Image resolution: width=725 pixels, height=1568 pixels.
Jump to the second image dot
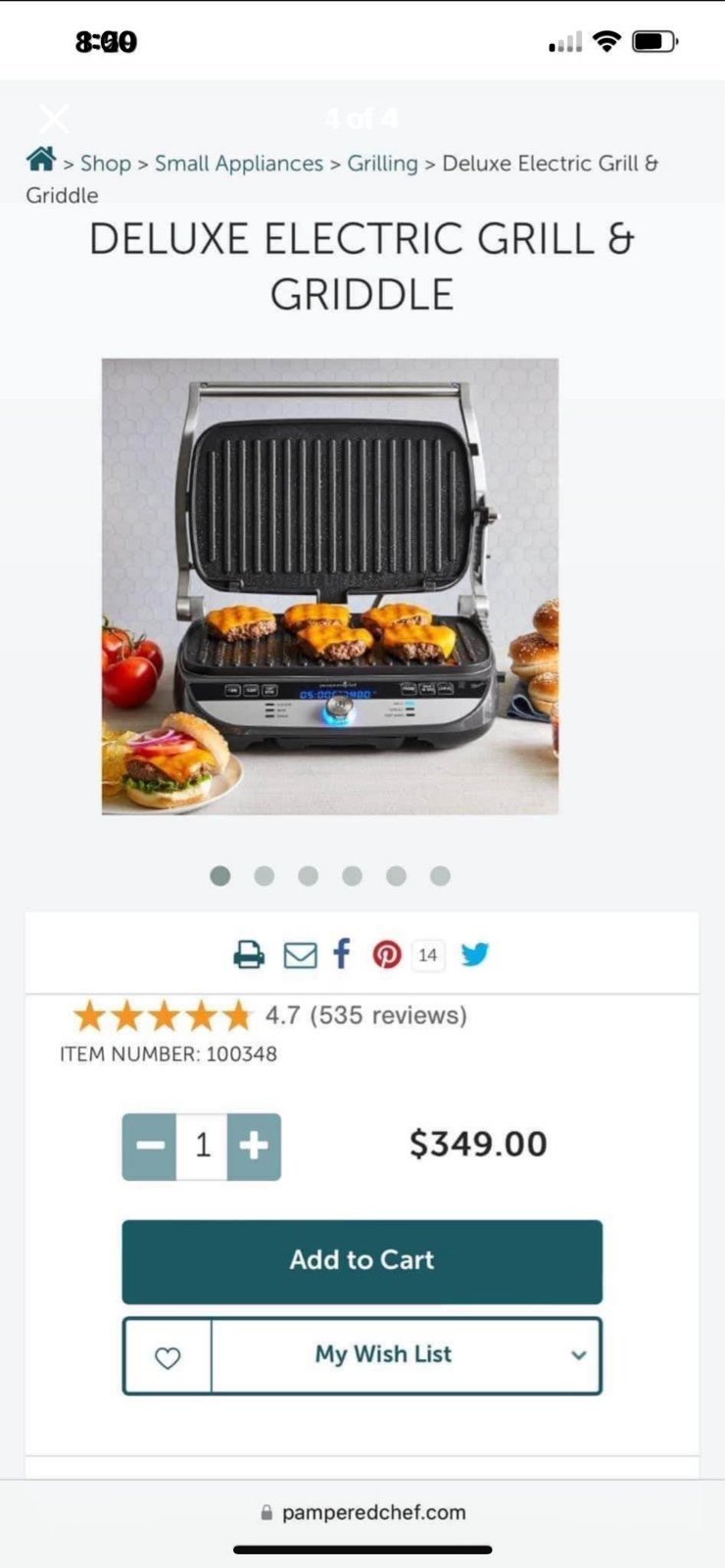coord(265,876)
